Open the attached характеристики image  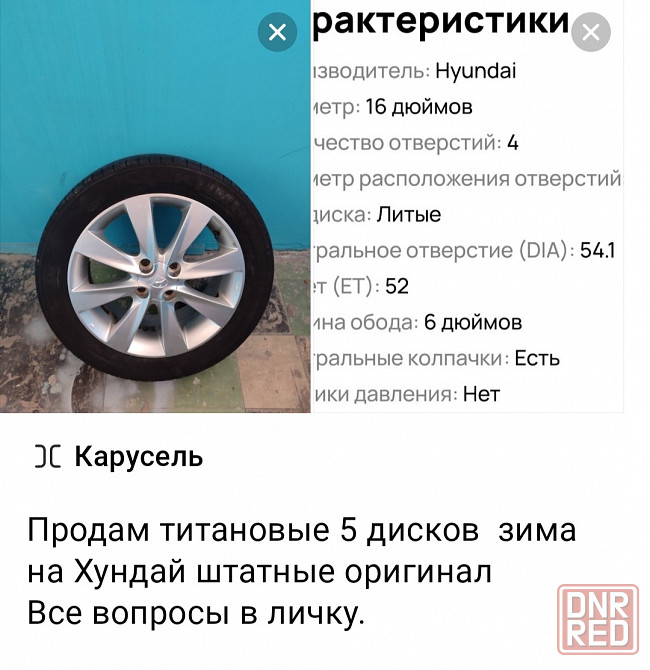460,230
